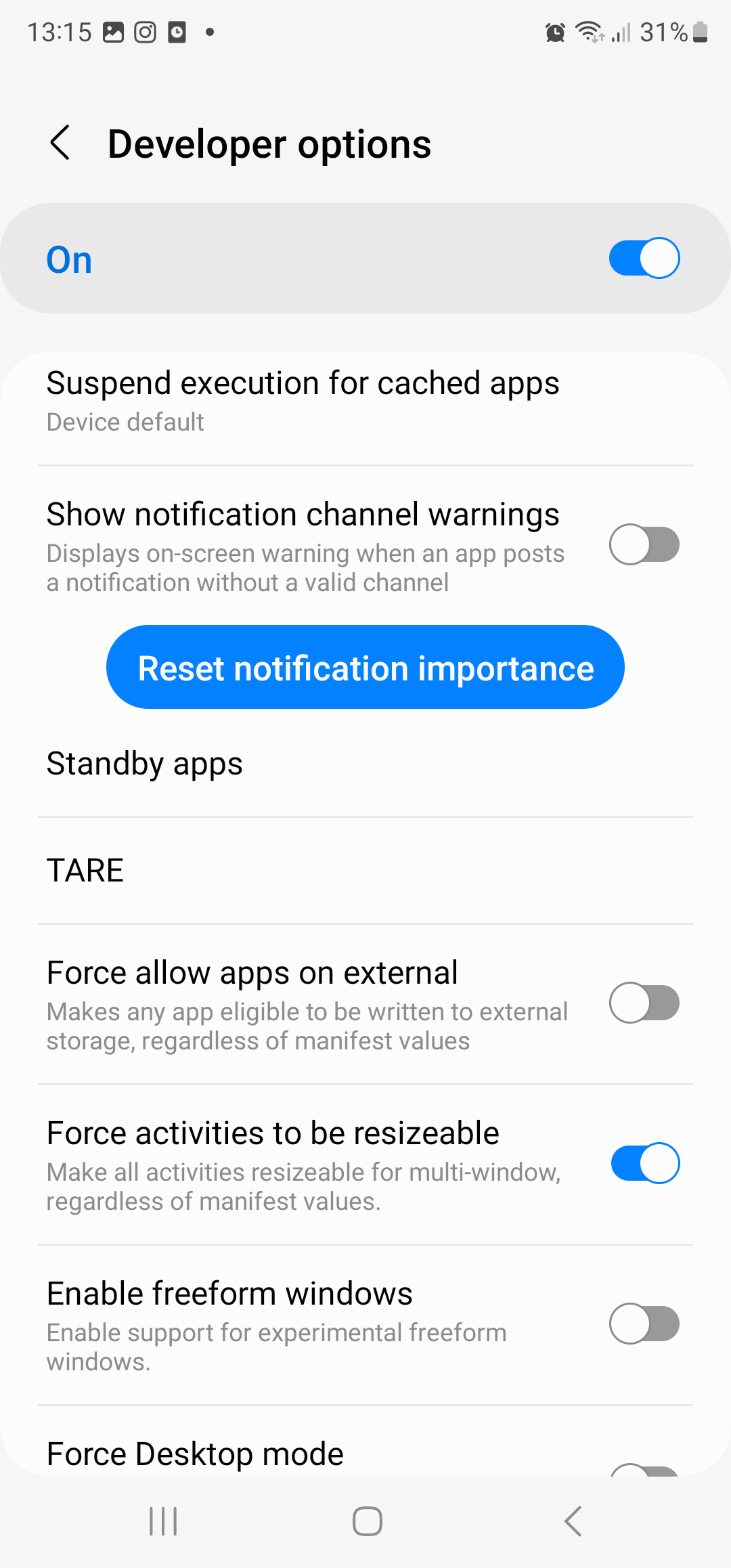Turn on Enable freeform windows
731x1568 pixels.
tap(644, 1324)
